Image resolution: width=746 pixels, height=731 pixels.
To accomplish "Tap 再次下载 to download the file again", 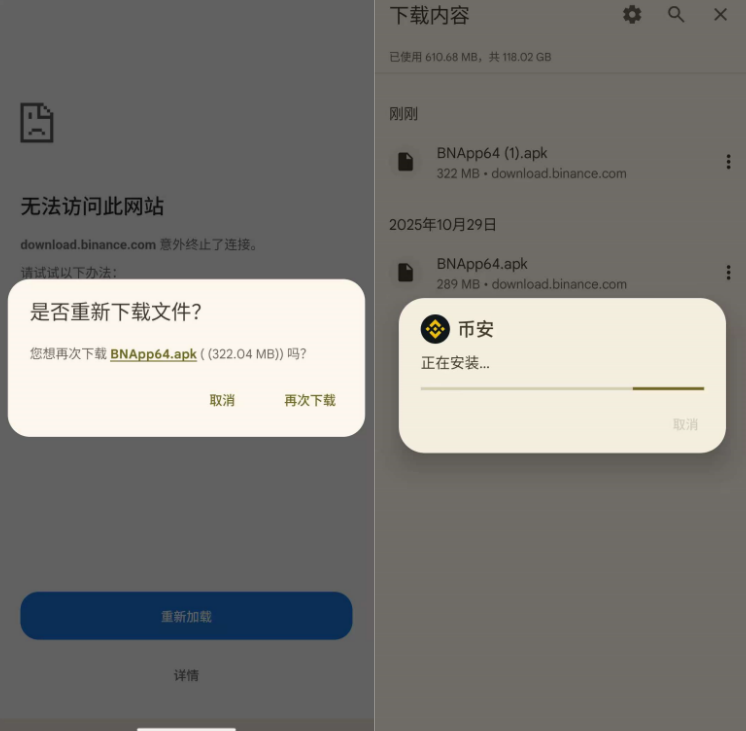I will [310, 400].
